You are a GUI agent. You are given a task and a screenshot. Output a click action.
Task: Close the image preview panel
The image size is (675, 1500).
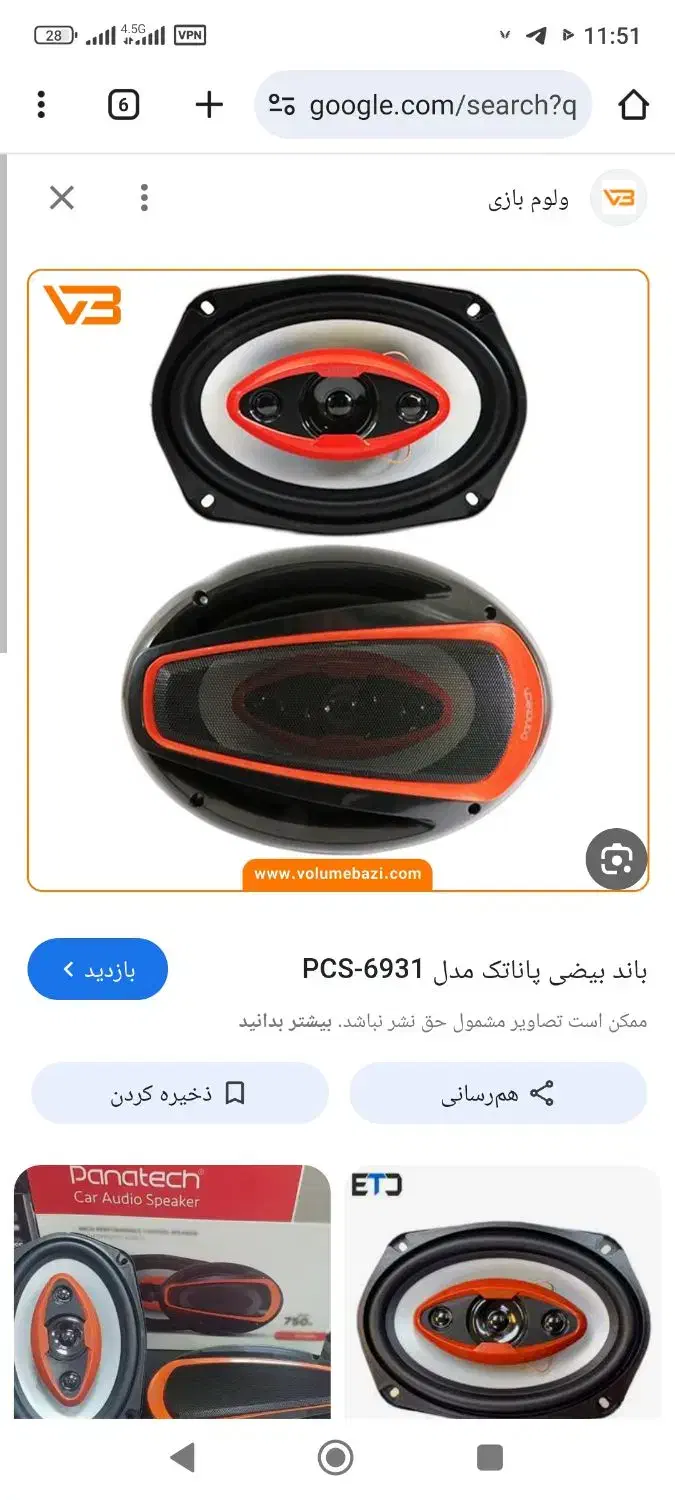click(x=62, y=198)
